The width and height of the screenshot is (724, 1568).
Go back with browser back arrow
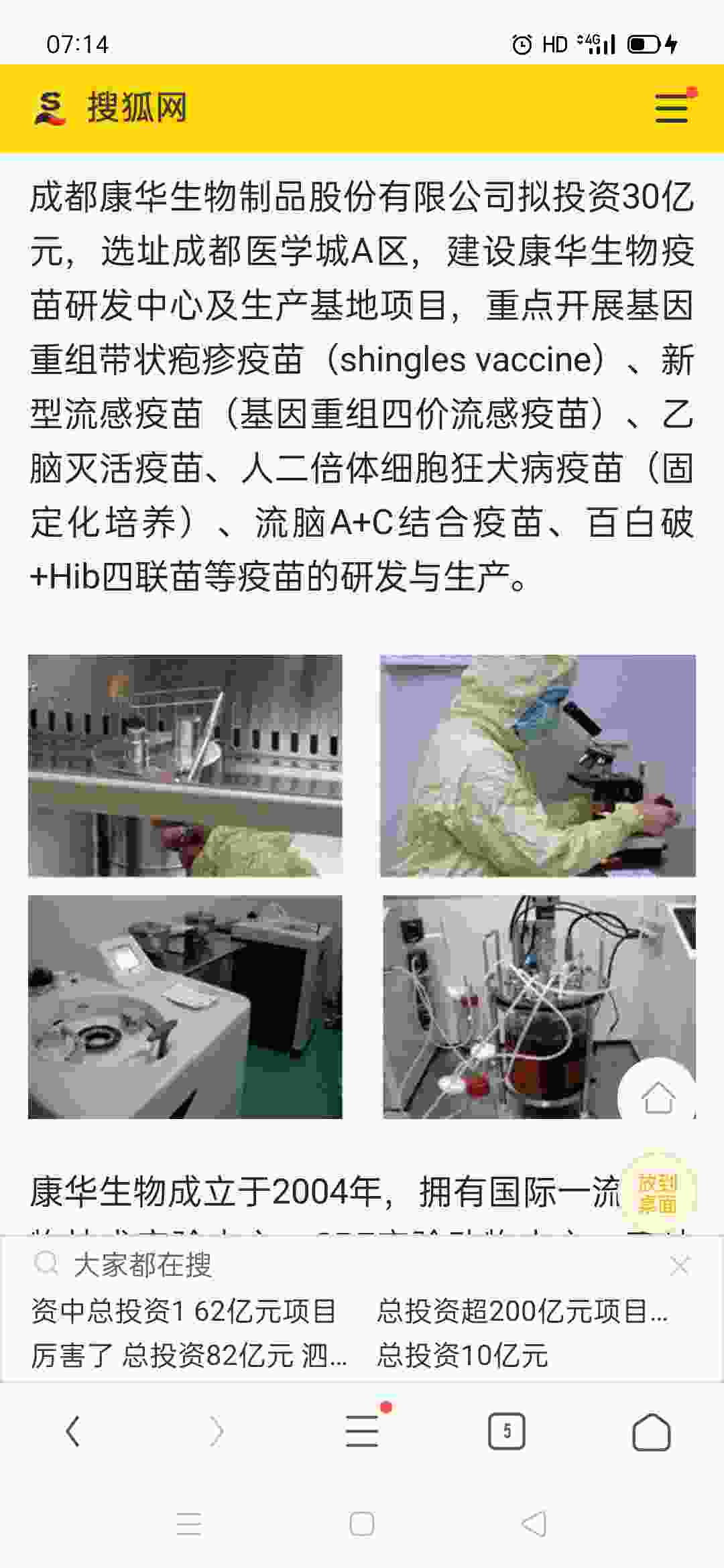click(72, 1431)
